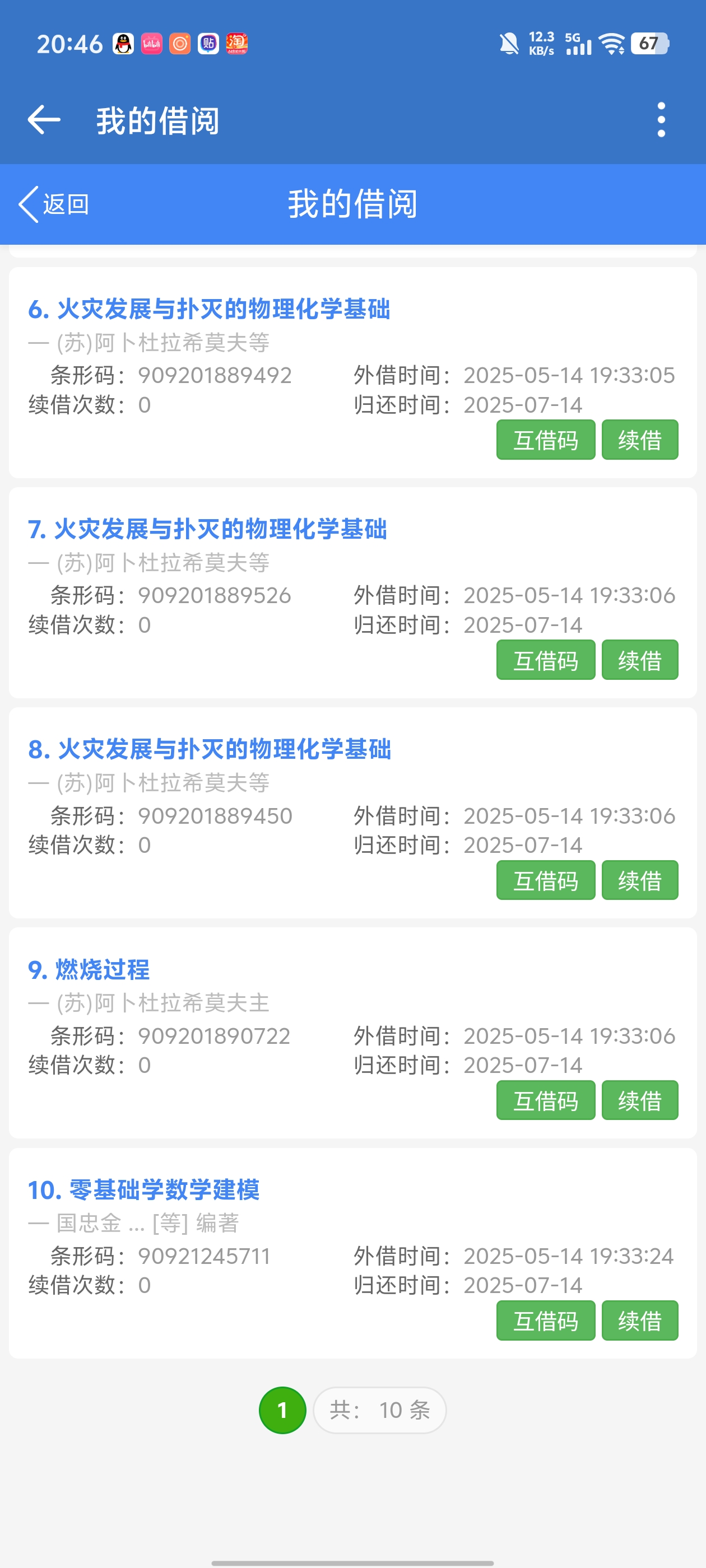Renew the book with barcode 909201889526
Viewport: 706px width, 1568px height.
pos(640,660)
